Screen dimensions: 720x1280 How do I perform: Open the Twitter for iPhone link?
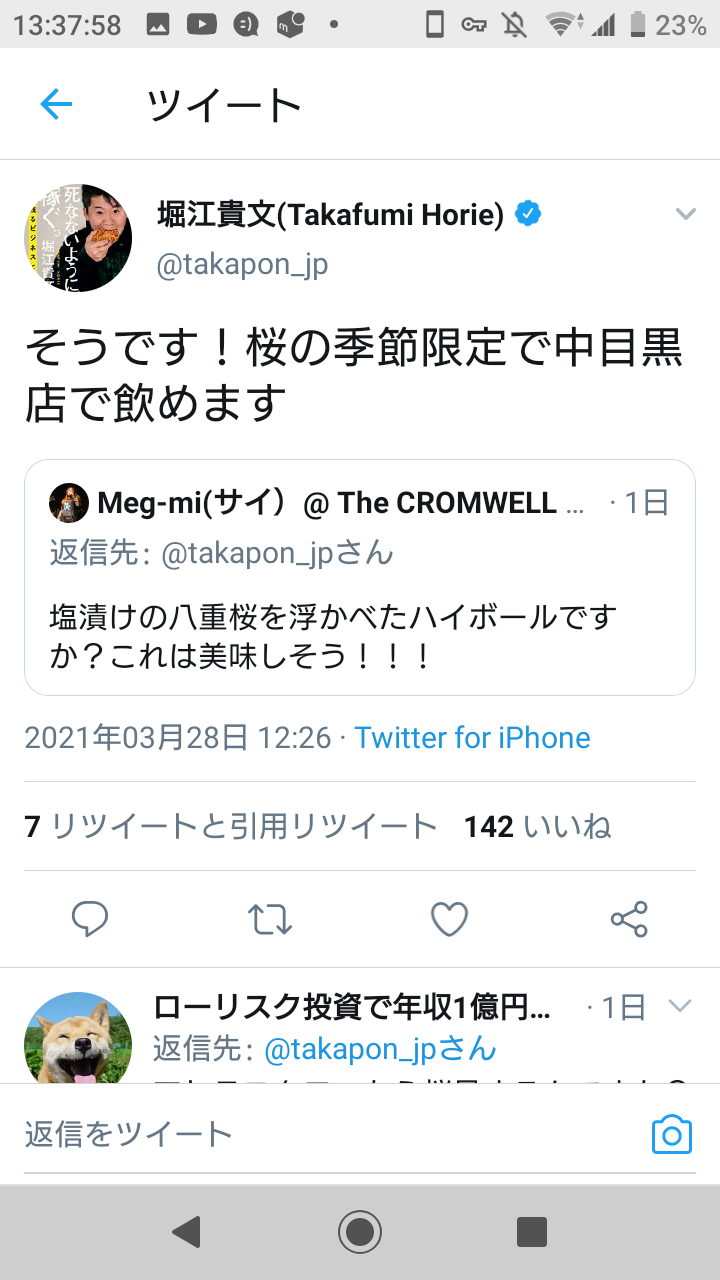pos(472,738)
